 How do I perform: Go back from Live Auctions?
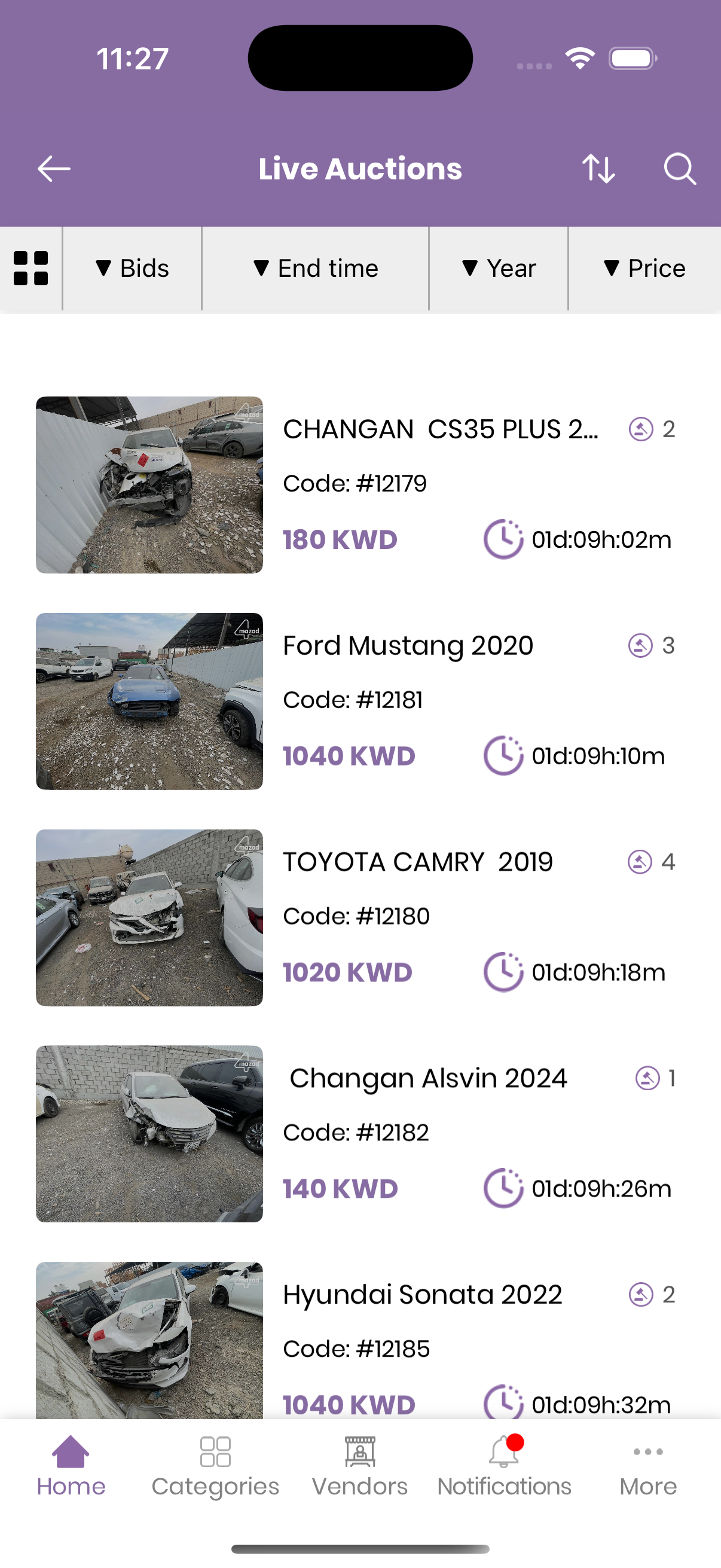[54, 169]
